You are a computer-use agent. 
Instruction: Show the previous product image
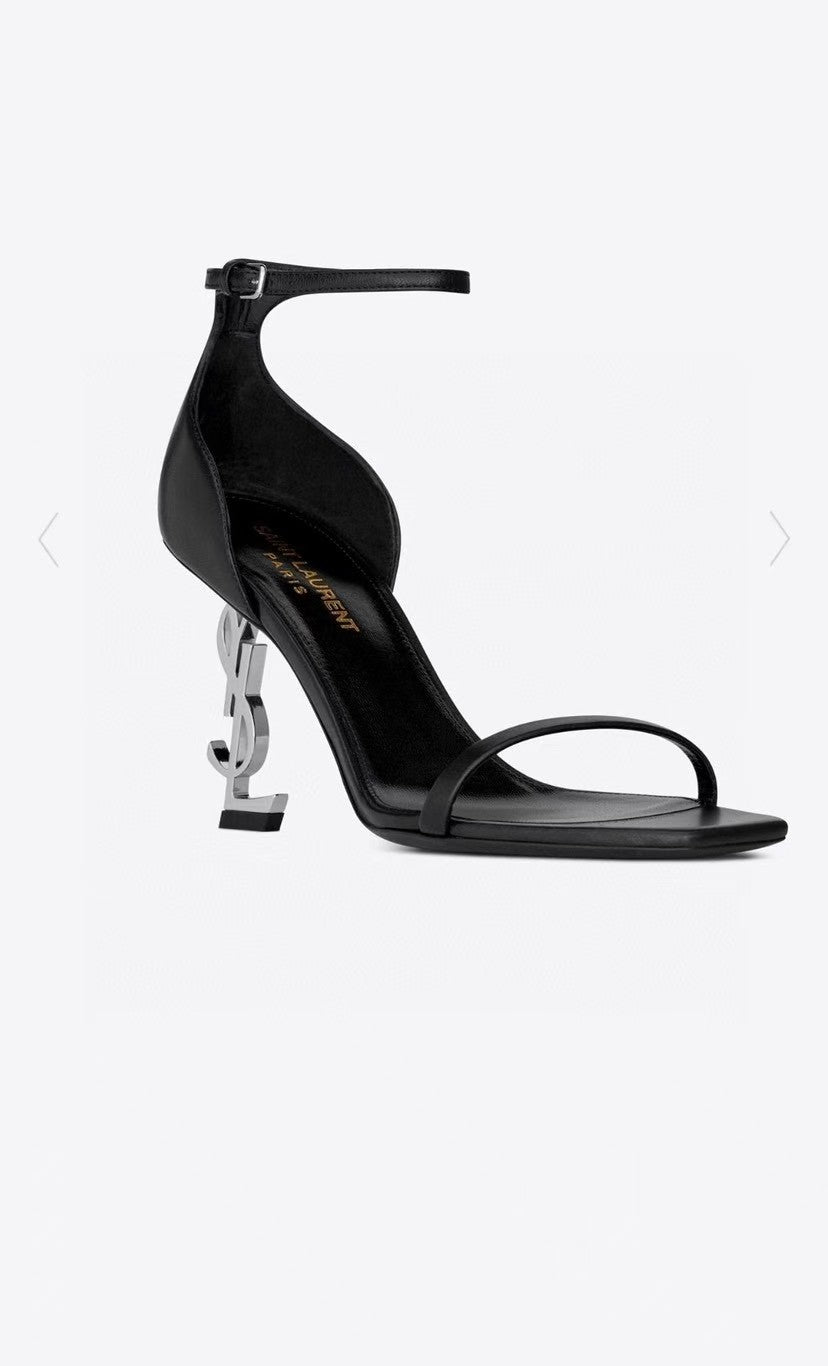pyautogui.click(x=48, y=539)
